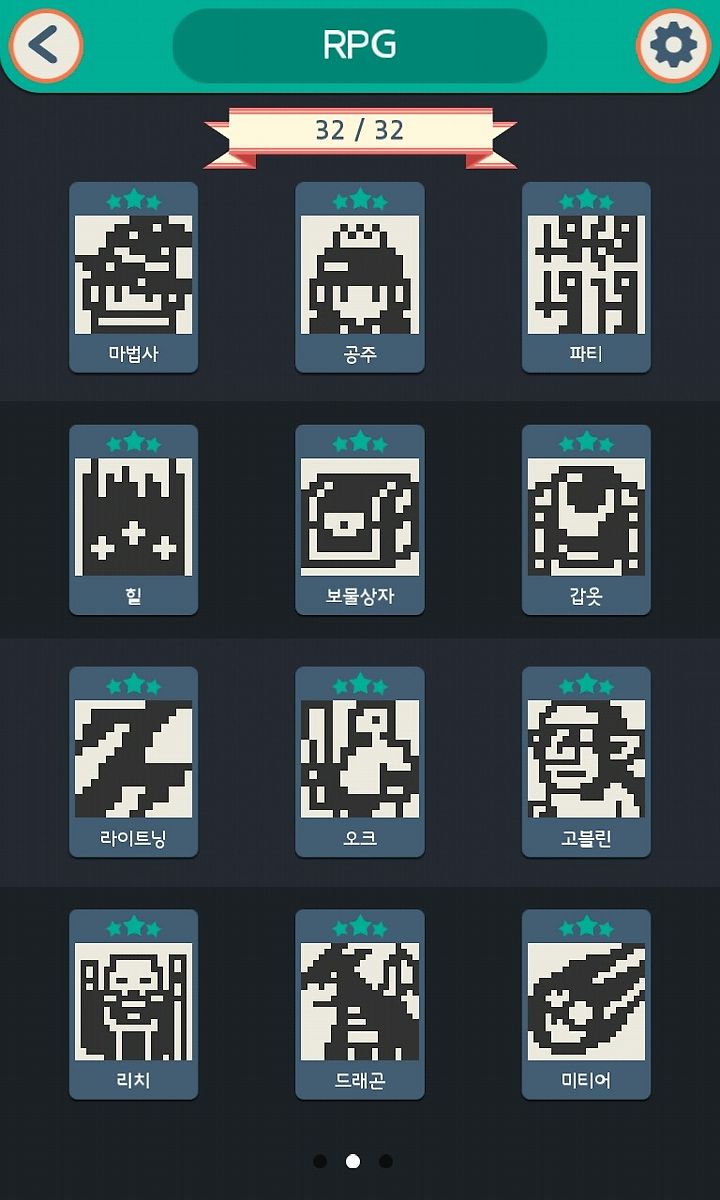Select the 리치 puzzle card
The height and width of the screenshot is (1200, 720).
click(x=133, y=1004)
